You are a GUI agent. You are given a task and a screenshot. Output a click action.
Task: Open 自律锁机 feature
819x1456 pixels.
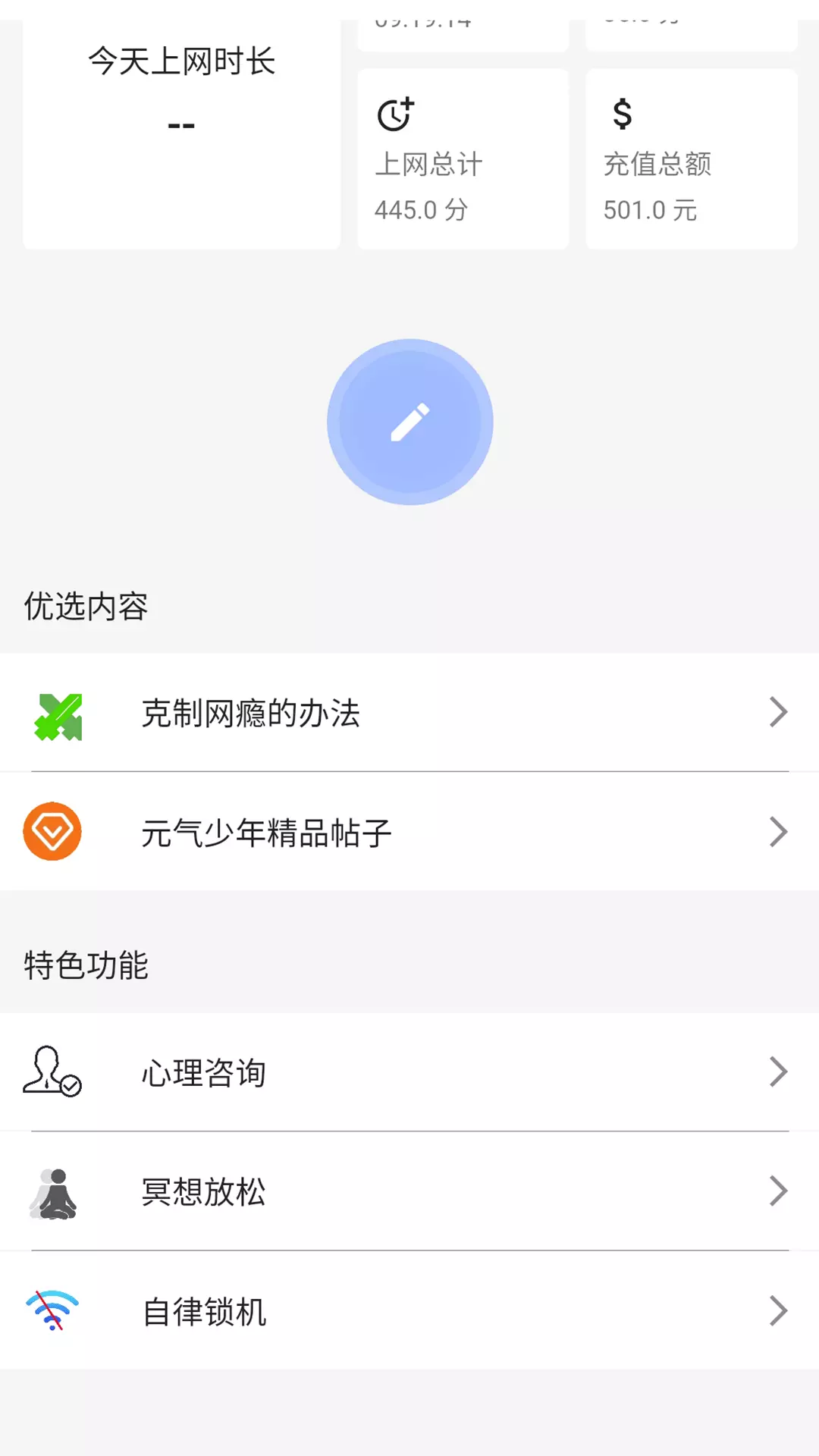pyautogui.click(x=409, y=1311)
